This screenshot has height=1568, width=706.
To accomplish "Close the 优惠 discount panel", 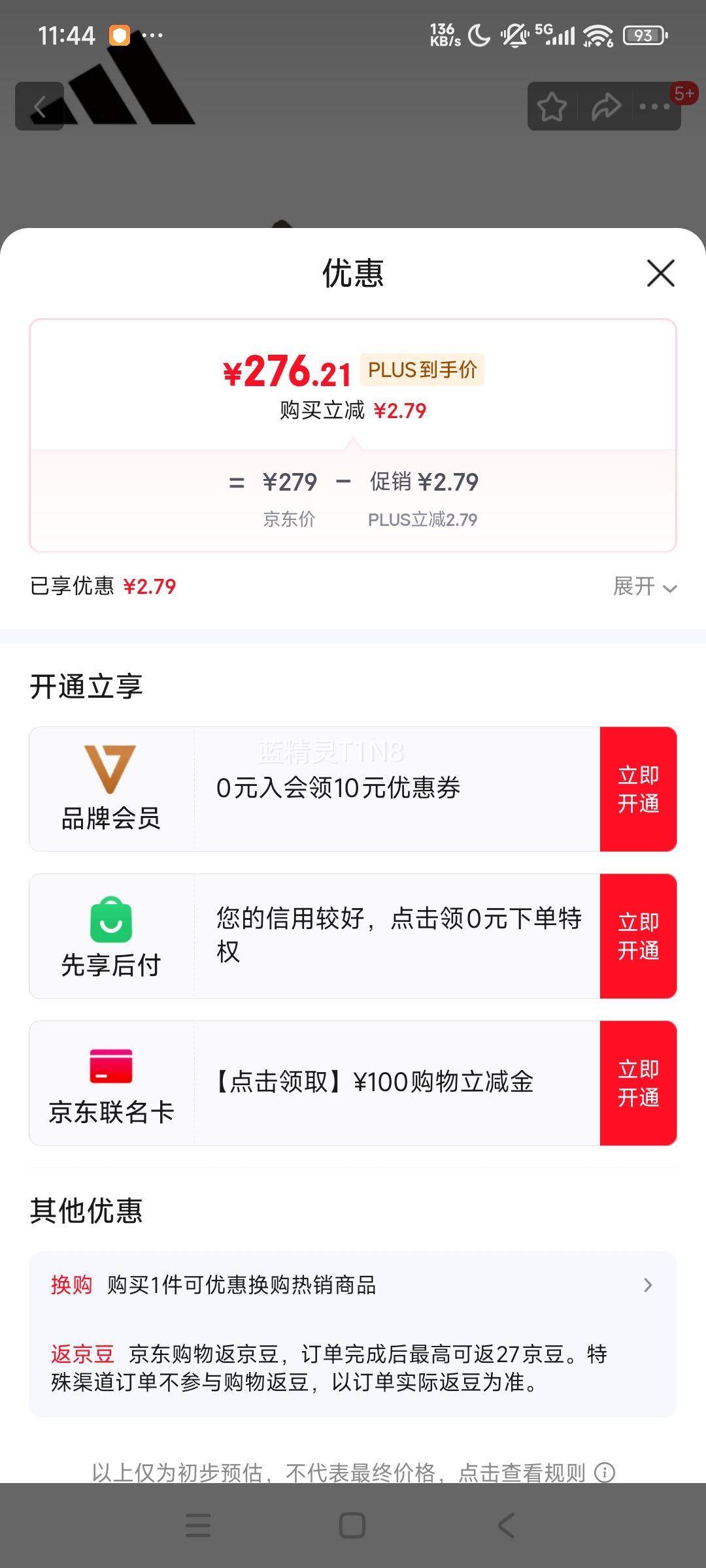I will (660, 273).
